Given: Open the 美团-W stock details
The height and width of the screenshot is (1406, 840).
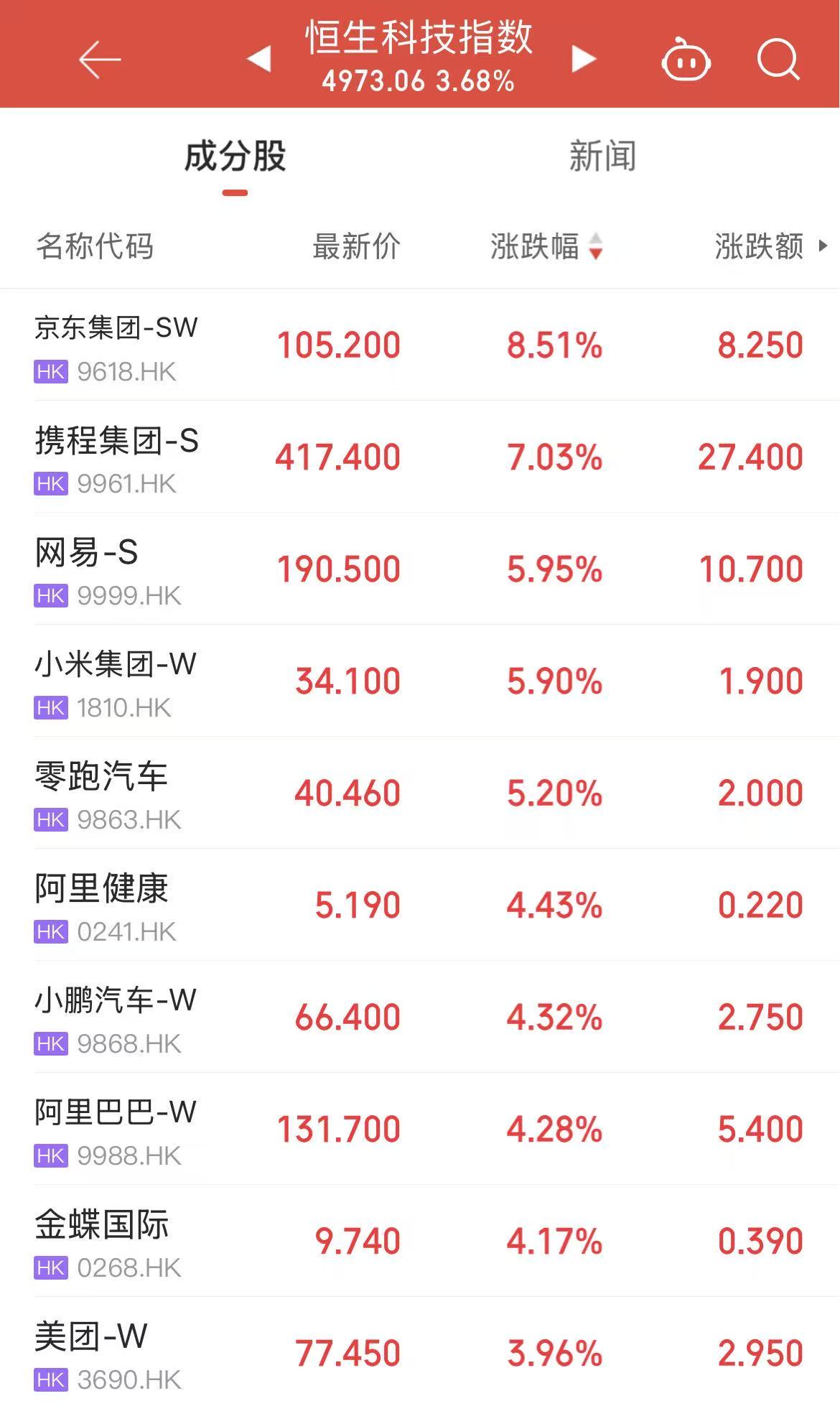Looking at the screenshot, I should point(420,1354).
